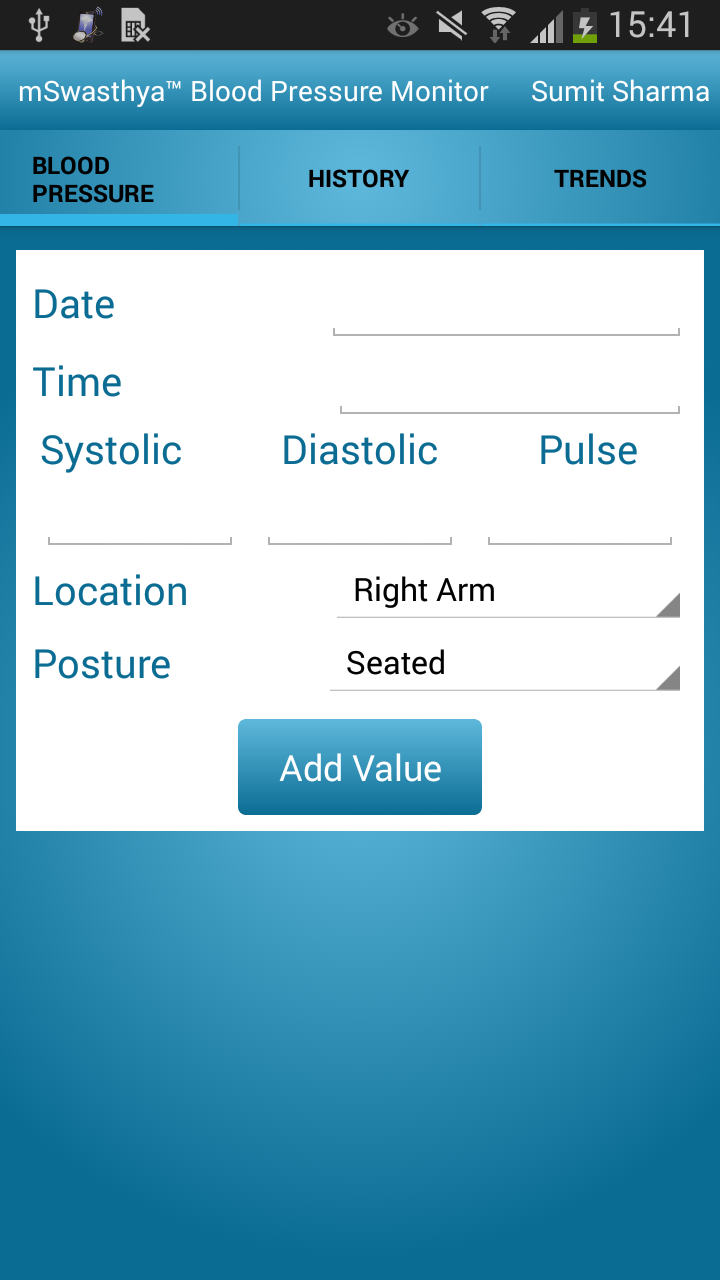The width and height of the screenshot is (720, 1280).
Task: Tap the Time input field
Action: [510, 388]
